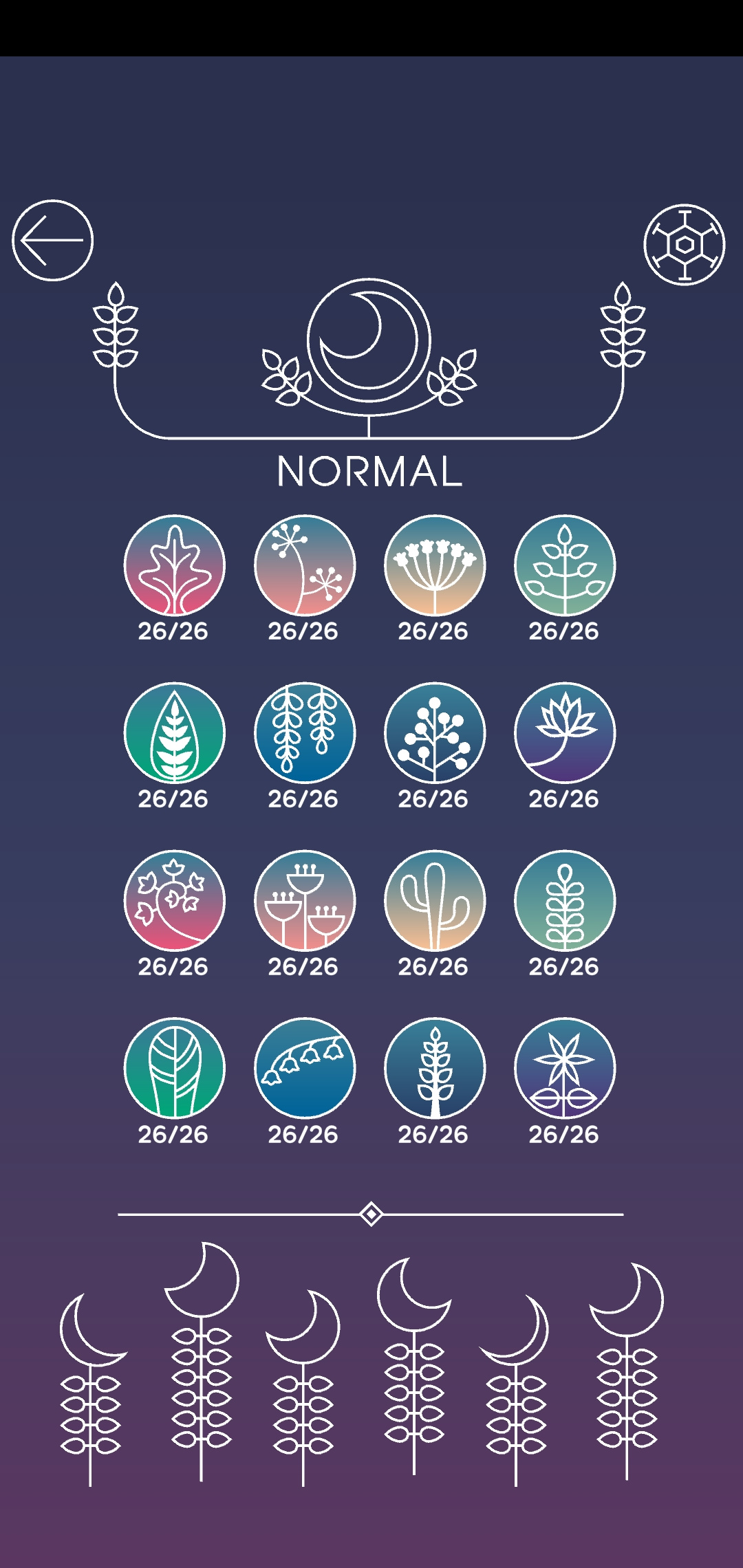
Task: Choose the star flower level pack
Action: pyautogui.click(x=565, y=1069)
